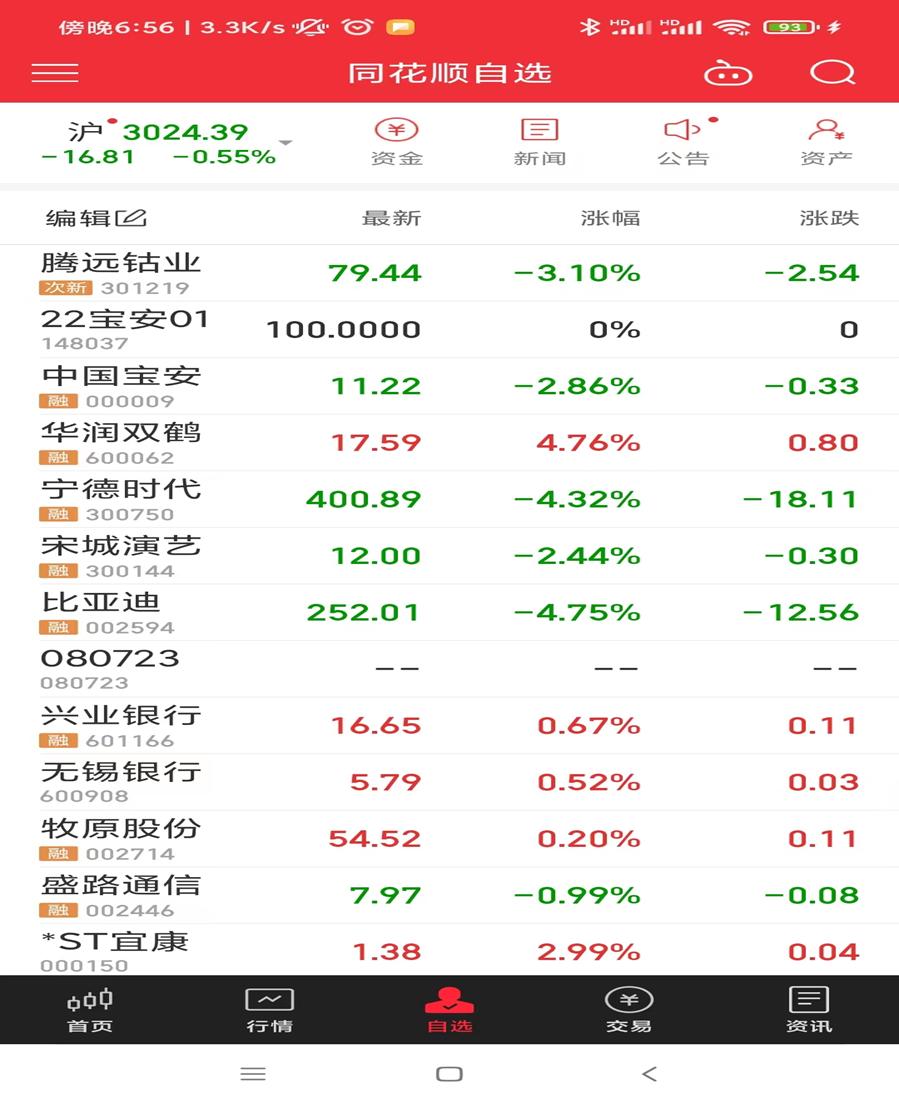This screenshot has width=899, height=1104.
Task: Tap the search magnifier icon
Action: pyautogui.click(x=832, y=73)
